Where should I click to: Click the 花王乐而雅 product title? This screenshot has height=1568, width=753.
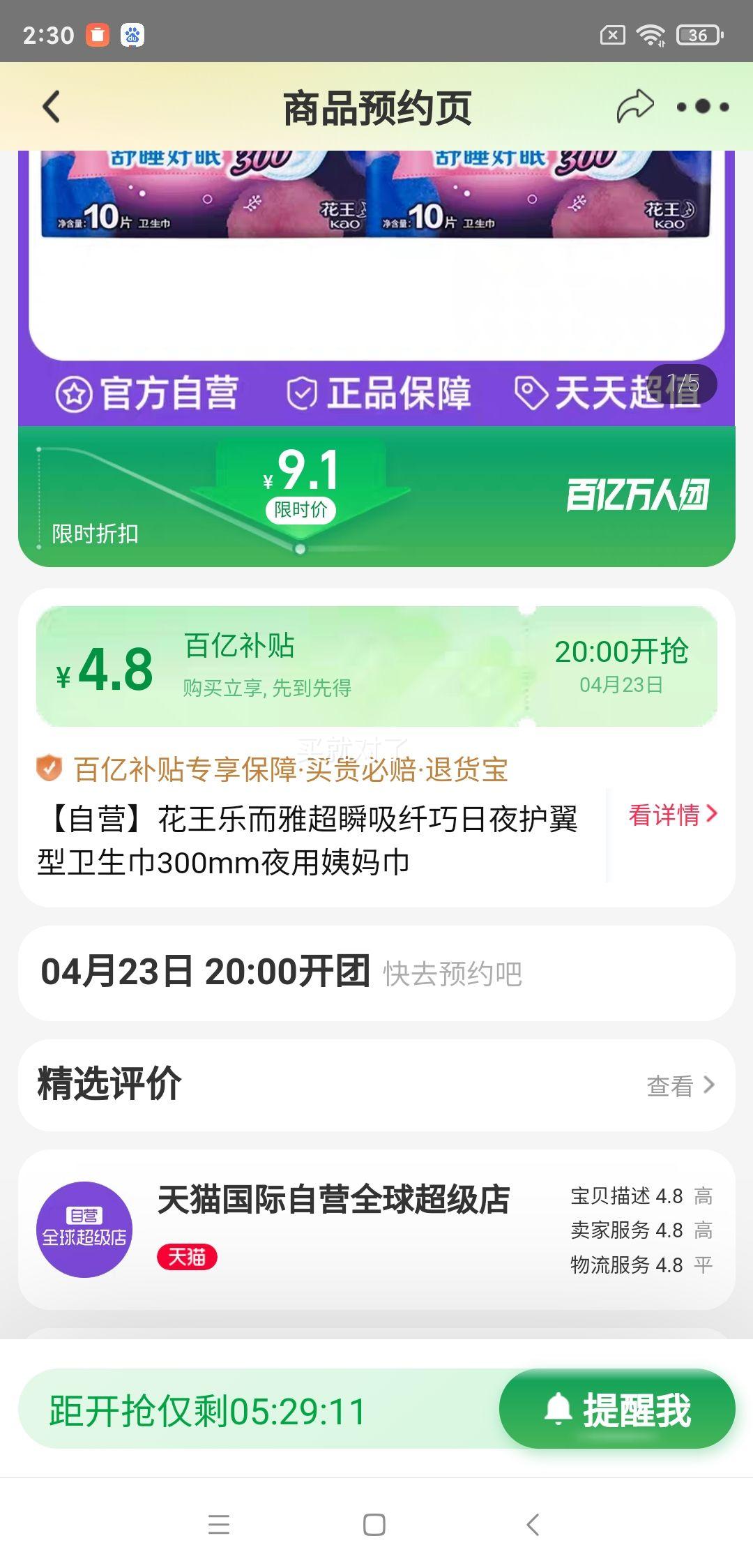[x=307, y=840]
